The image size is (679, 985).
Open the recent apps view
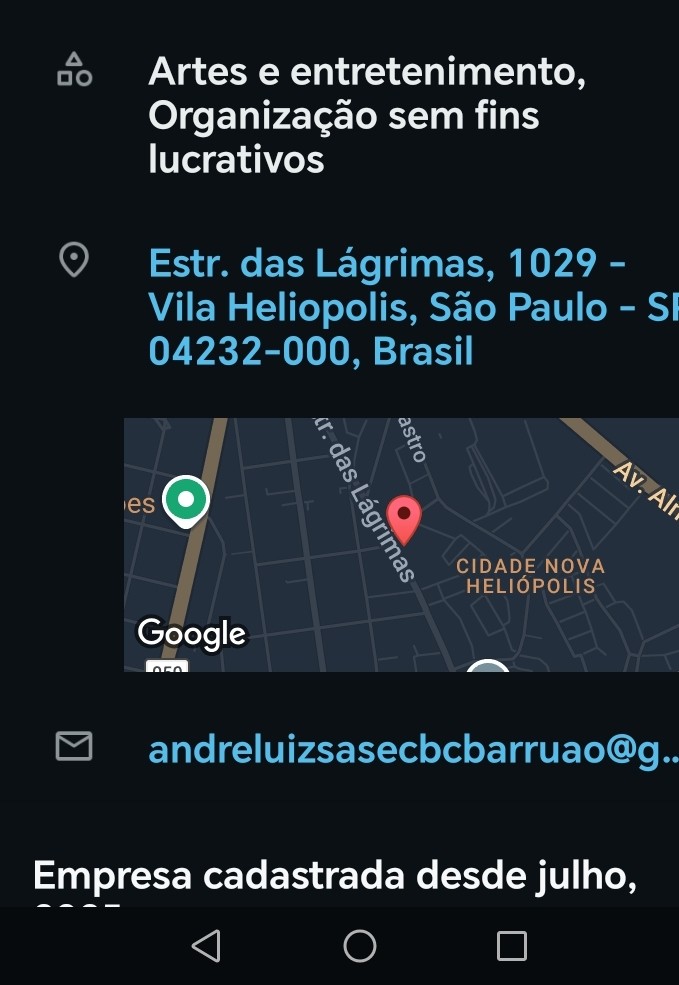pos(511,945)
